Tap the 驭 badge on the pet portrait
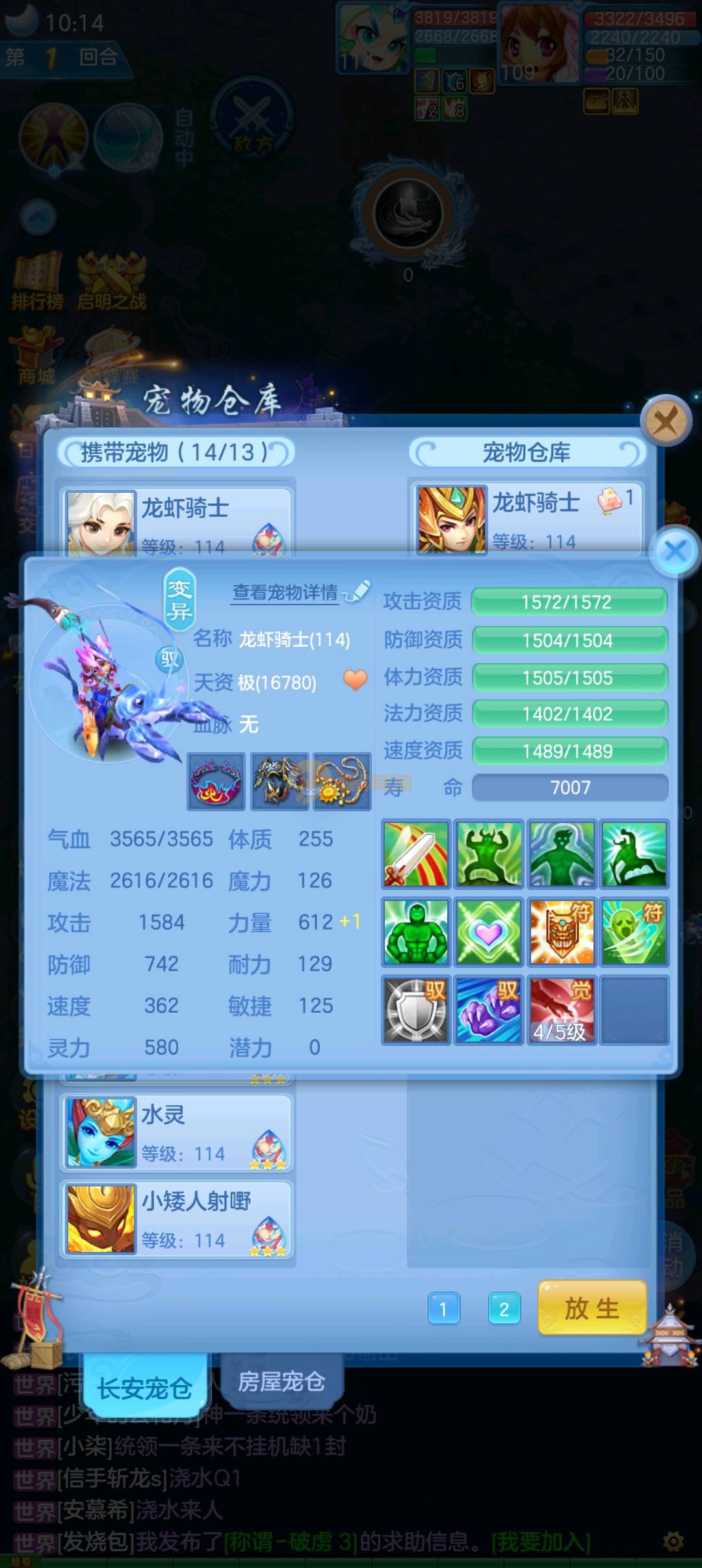 [x=169, y=659]
